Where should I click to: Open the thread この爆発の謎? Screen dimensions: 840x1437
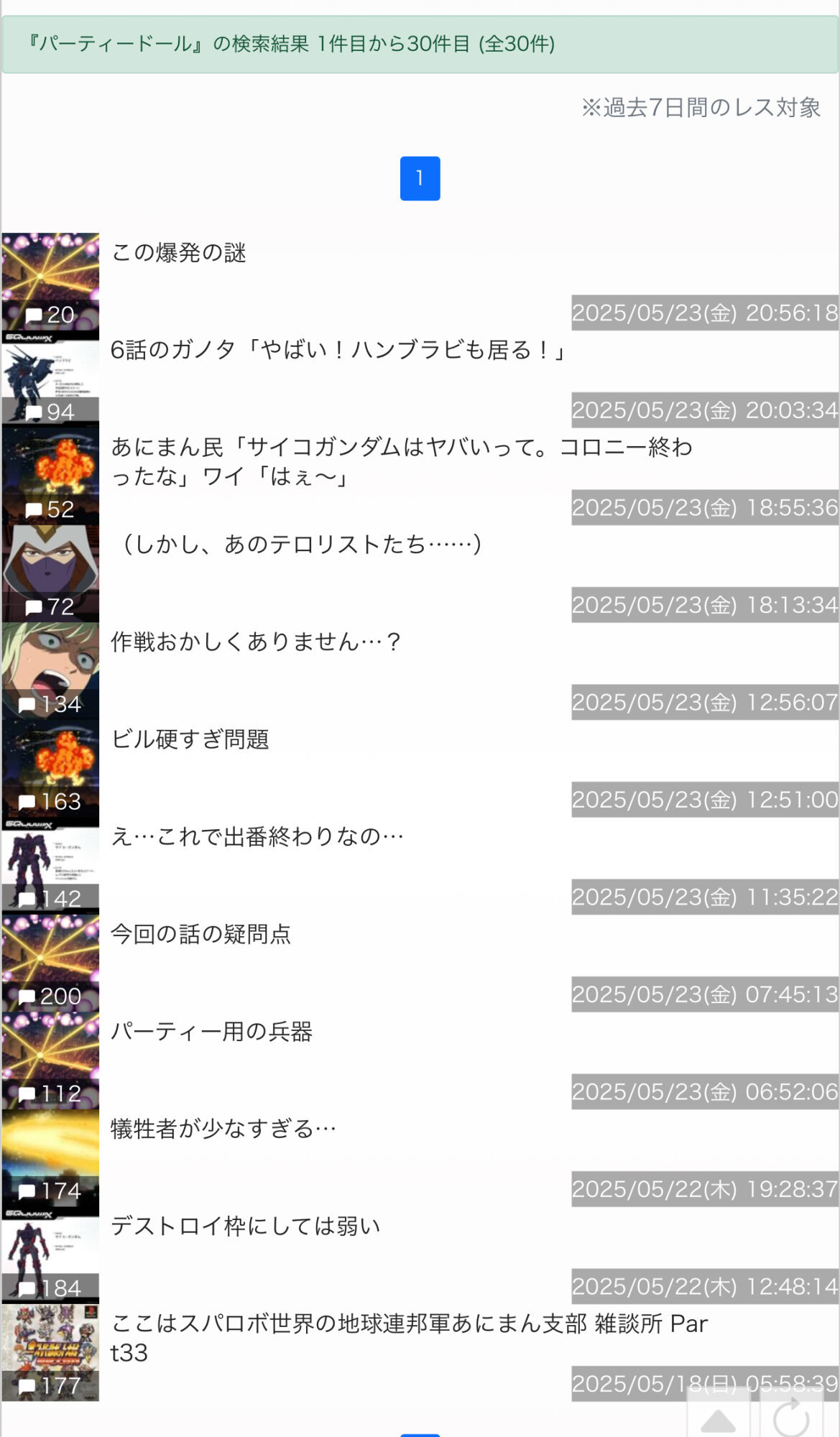(179, 253)
